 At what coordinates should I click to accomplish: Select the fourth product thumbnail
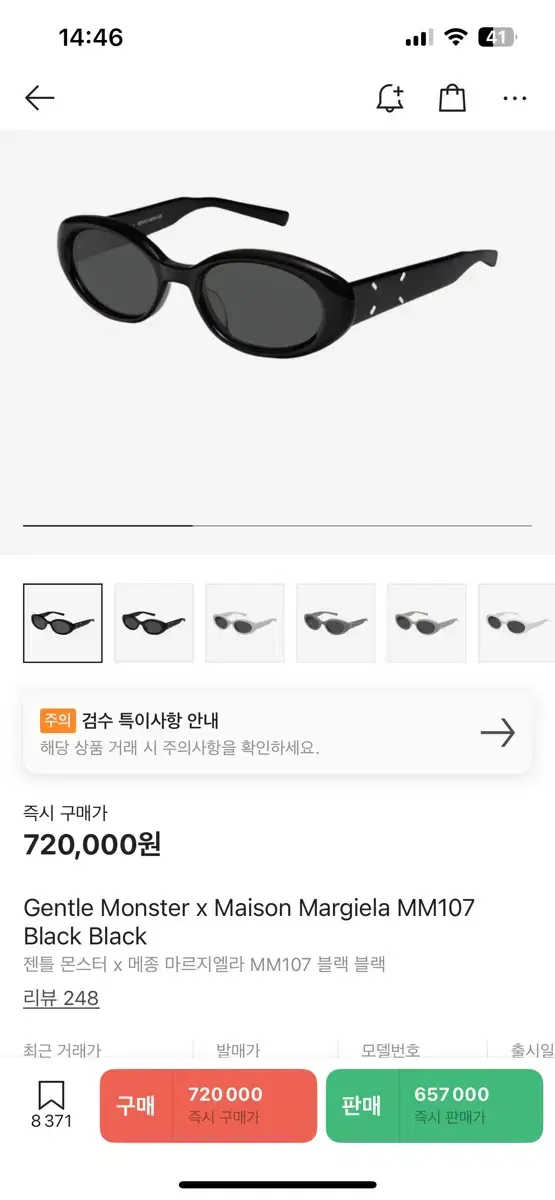(x=336, y=623)
